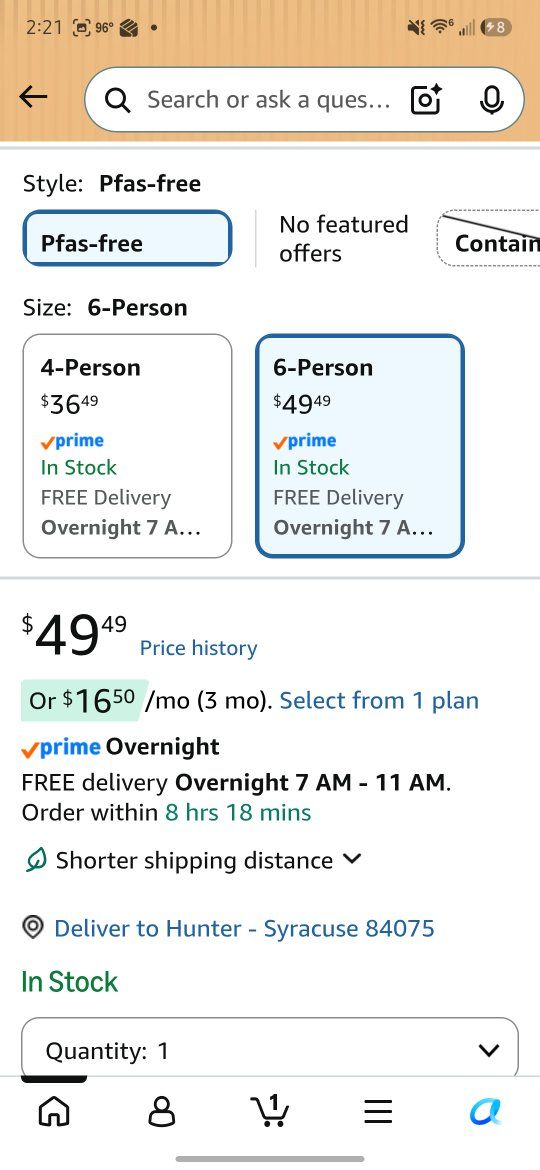Go back using the arrow icon
Image resolution: width=540 pixels, height=1170 pixels.
[33, 96]
